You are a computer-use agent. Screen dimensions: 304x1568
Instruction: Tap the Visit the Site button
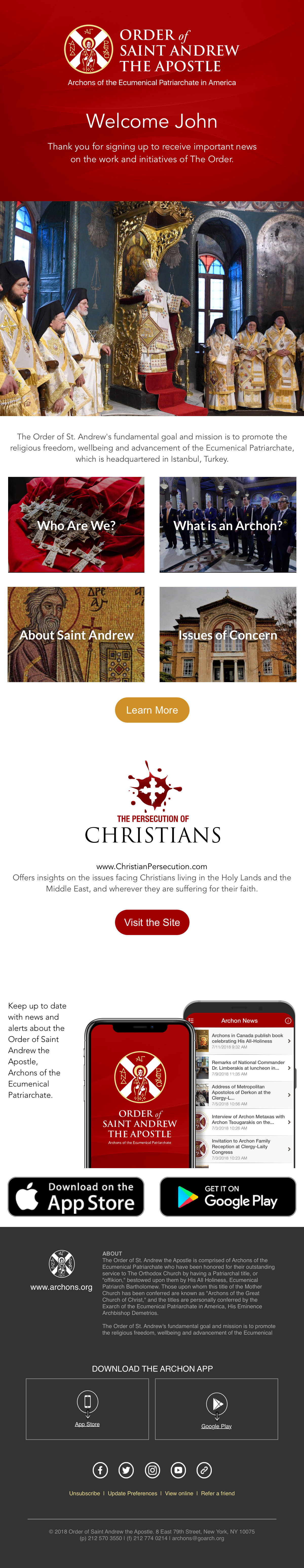(152, 922)
